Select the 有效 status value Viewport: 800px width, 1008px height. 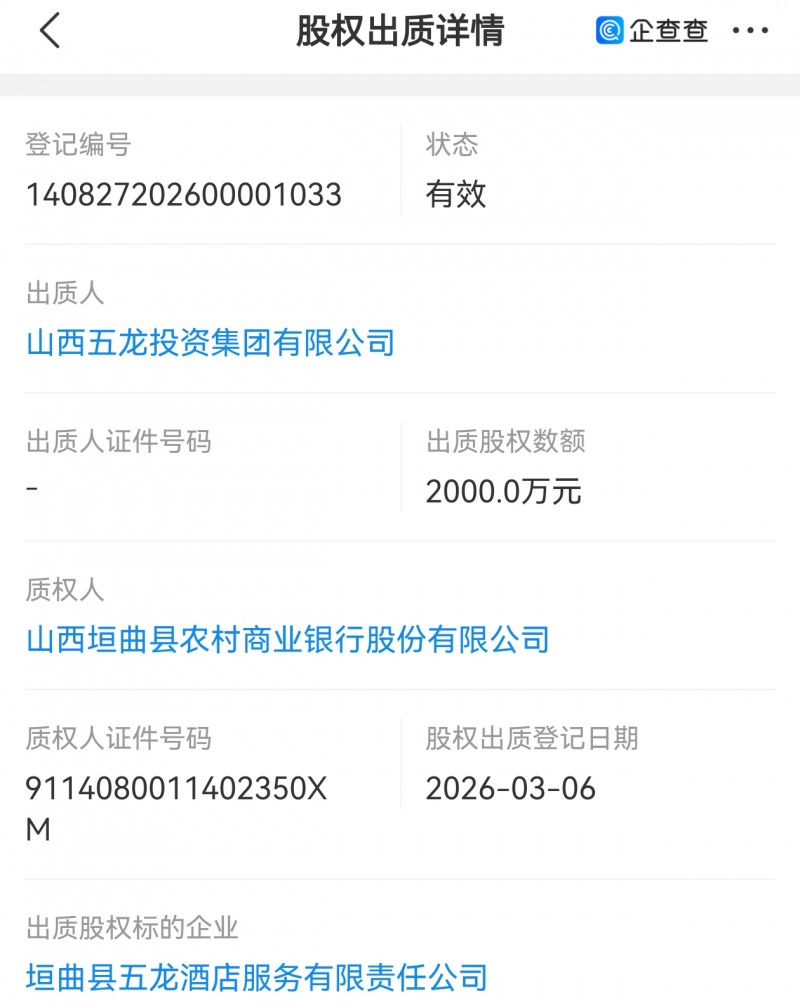(x=453, y=194)
